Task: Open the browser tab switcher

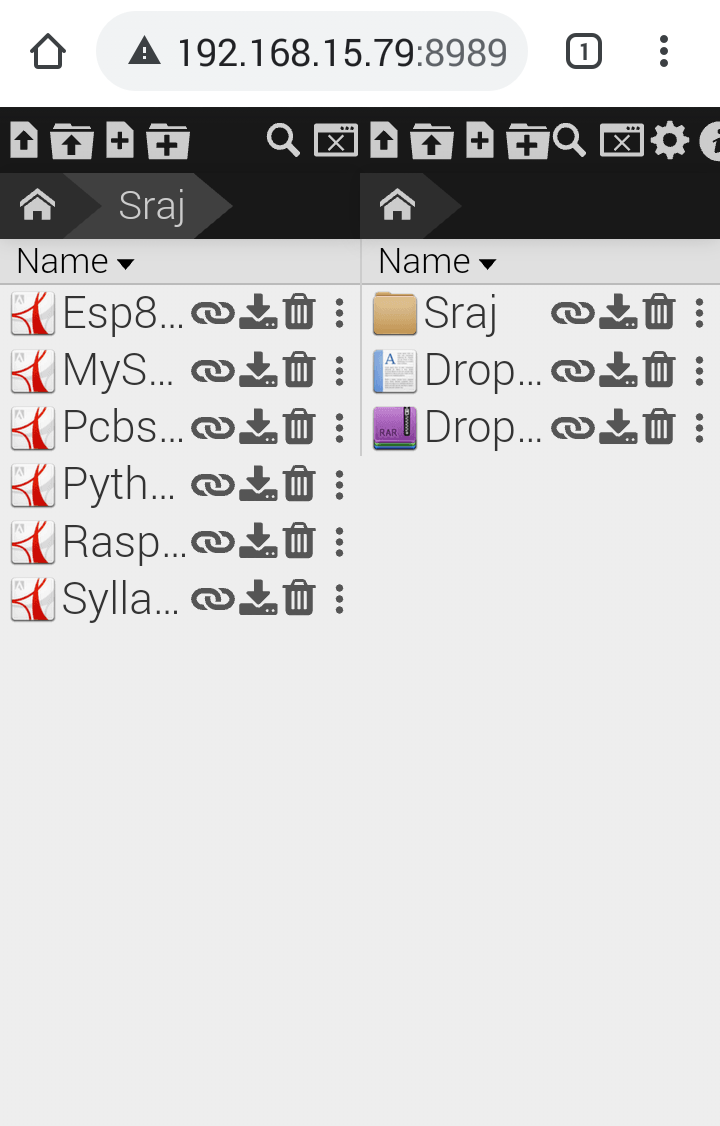Action: (584, 51)
